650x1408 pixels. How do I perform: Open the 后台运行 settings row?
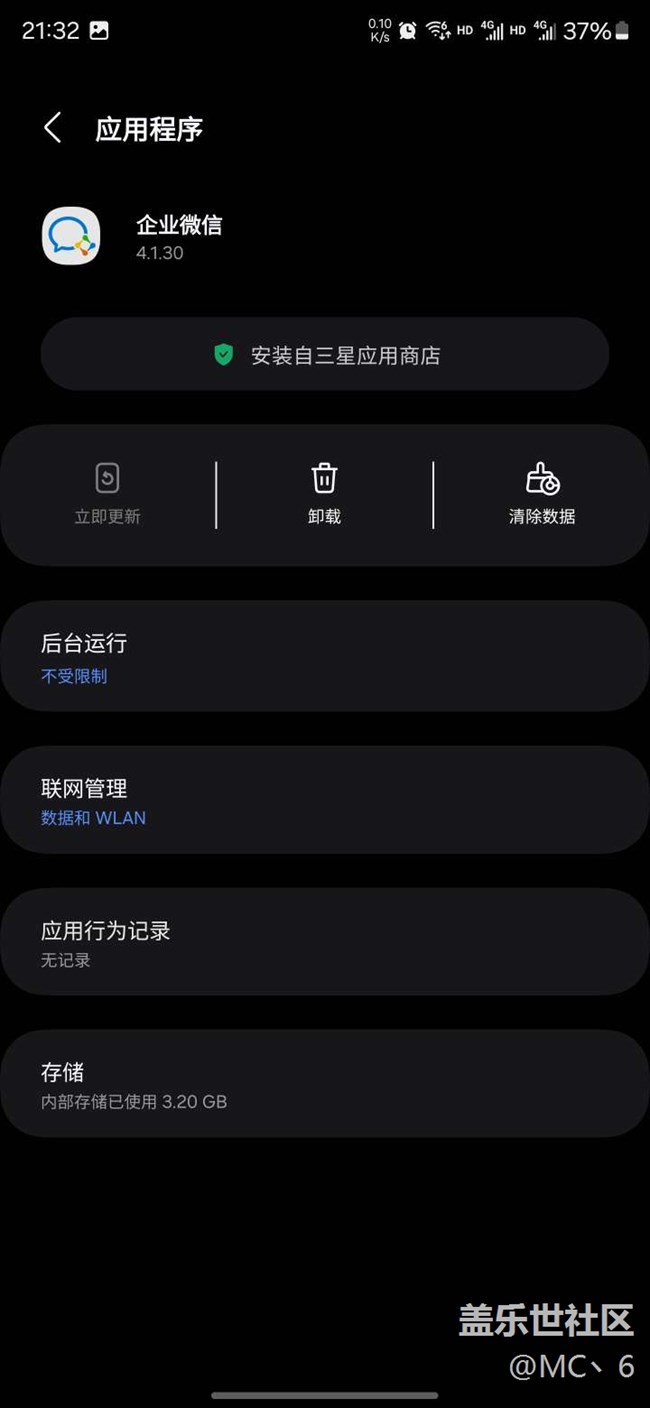click(x=325, y=657)
